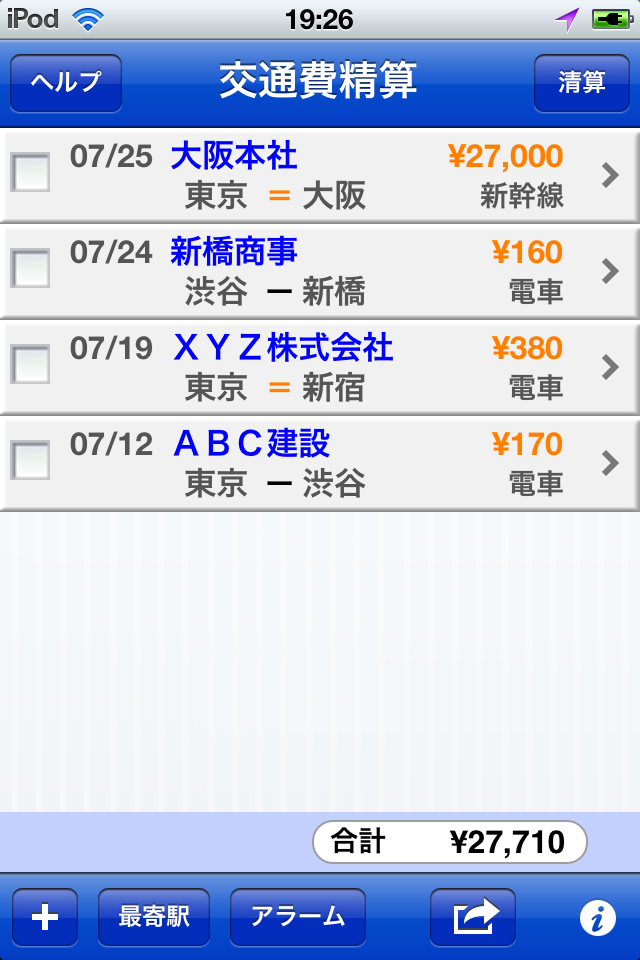Open the ヘルプ help button

(x=66, y=82)
